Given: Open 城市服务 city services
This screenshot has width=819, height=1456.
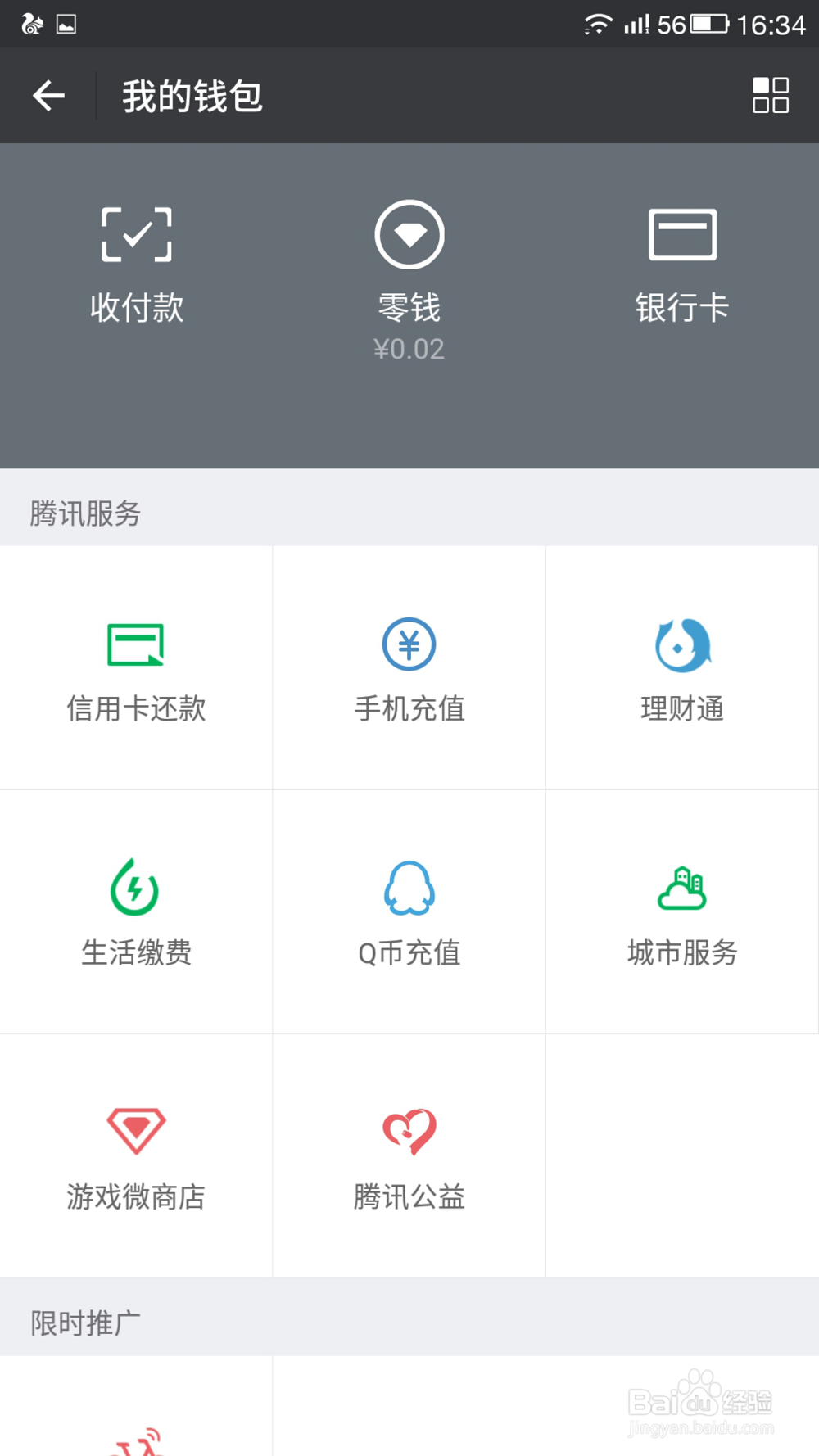Looking at the screenshot, I should point(682,911).
